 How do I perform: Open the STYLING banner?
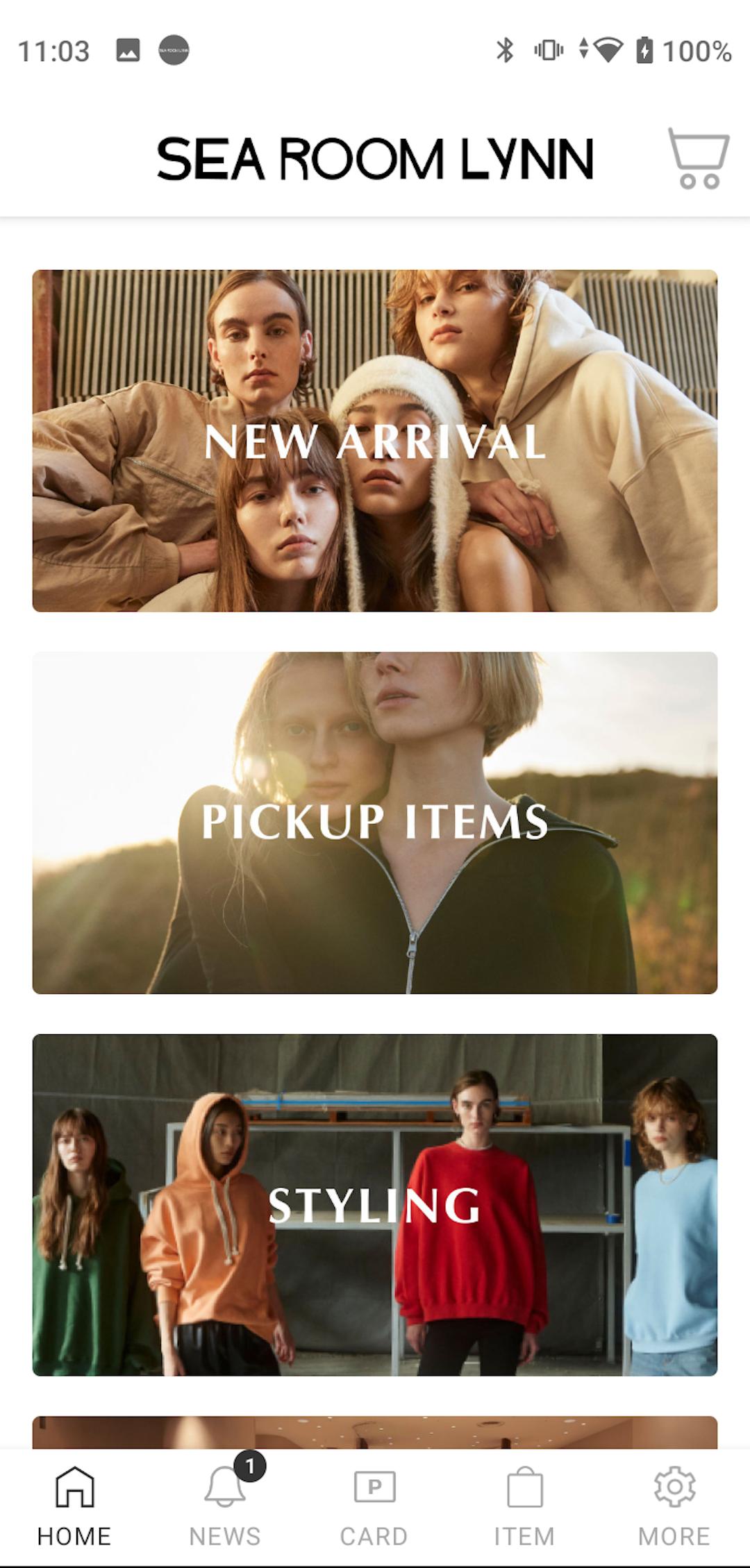coord(375,1205)
